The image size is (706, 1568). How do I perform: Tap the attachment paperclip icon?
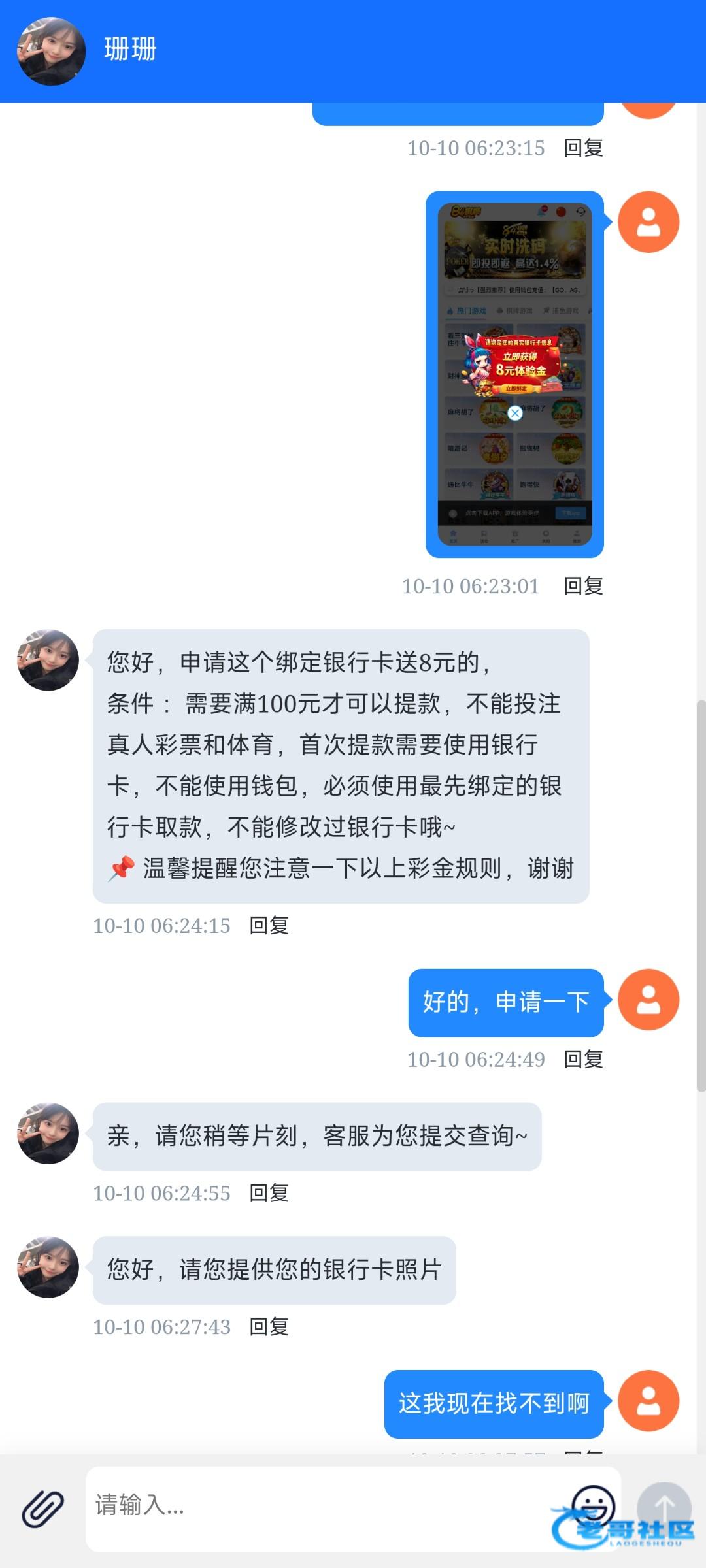[x=42, y=1509]
